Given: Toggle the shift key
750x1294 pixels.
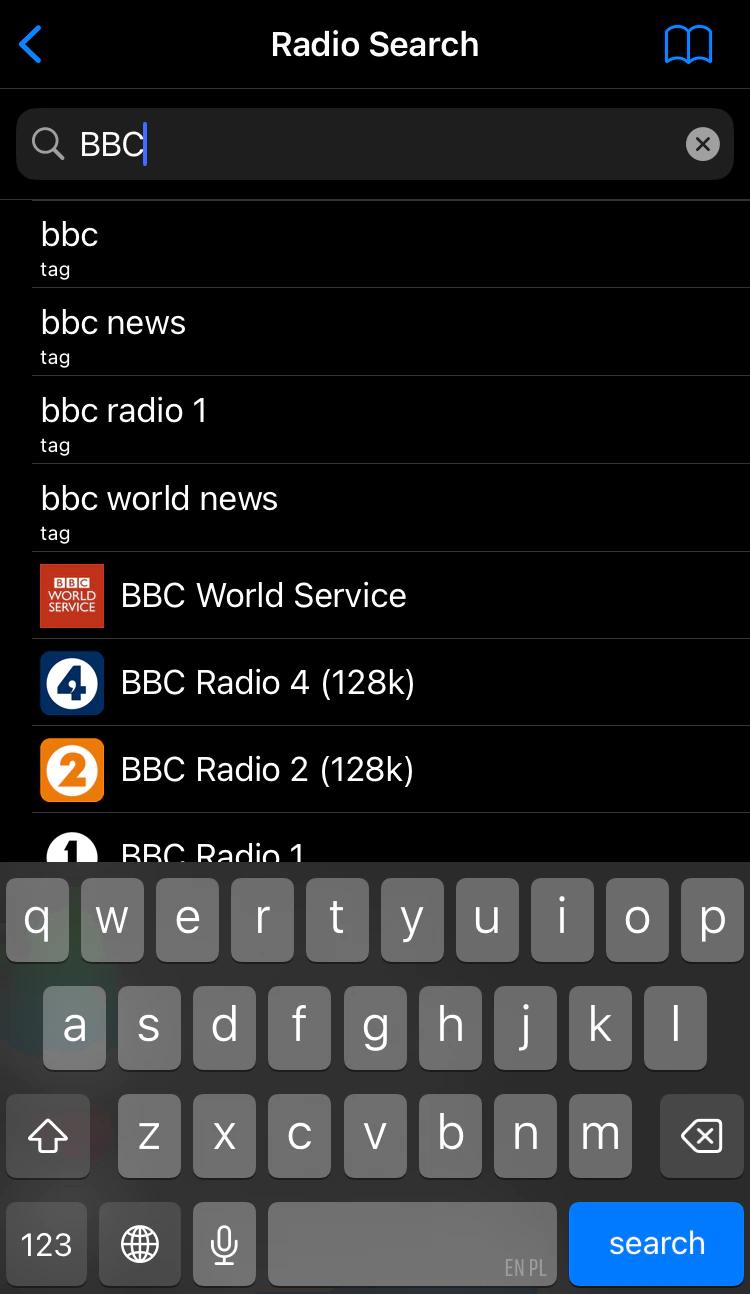Looking at the screenshot, I should pos(48,1135).
